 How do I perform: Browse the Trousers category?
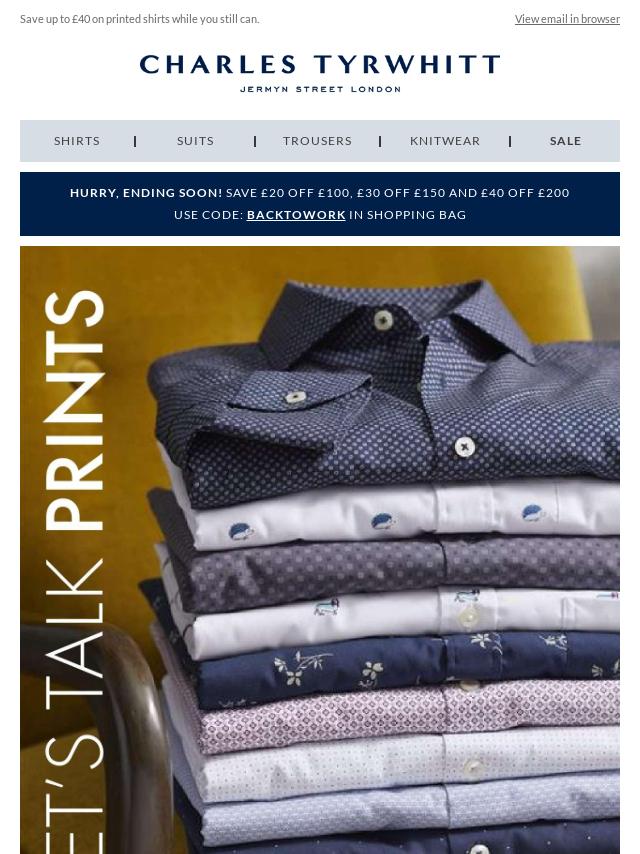[317, 141]
